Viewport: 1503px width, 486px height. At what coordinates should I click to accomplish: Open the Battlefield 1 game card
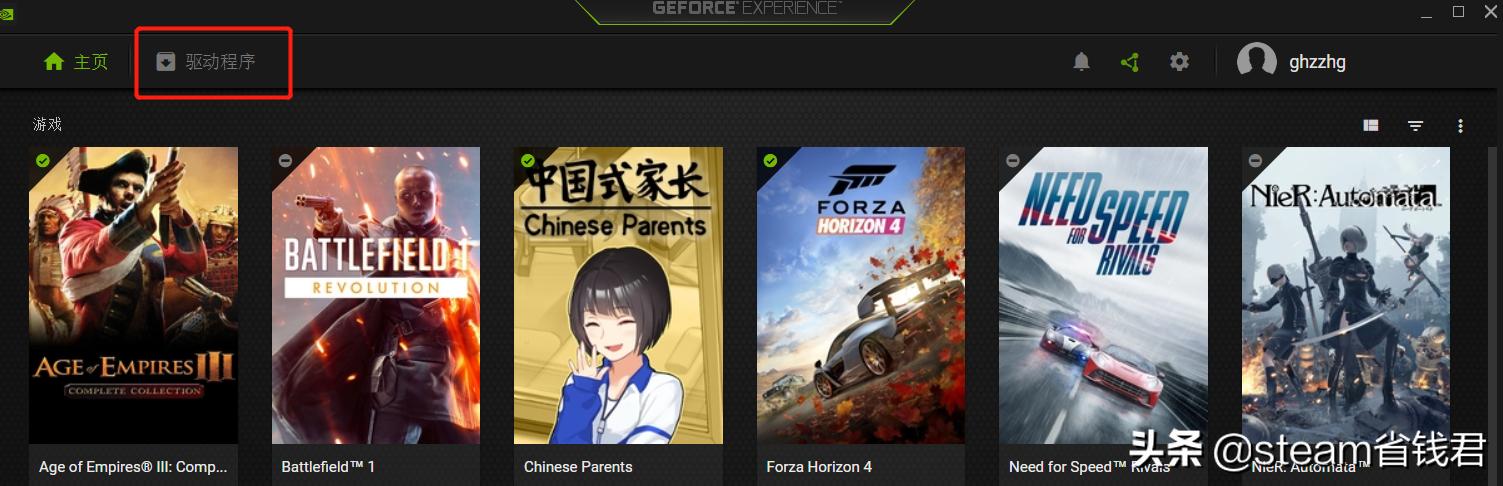click(x=376, y=300)
